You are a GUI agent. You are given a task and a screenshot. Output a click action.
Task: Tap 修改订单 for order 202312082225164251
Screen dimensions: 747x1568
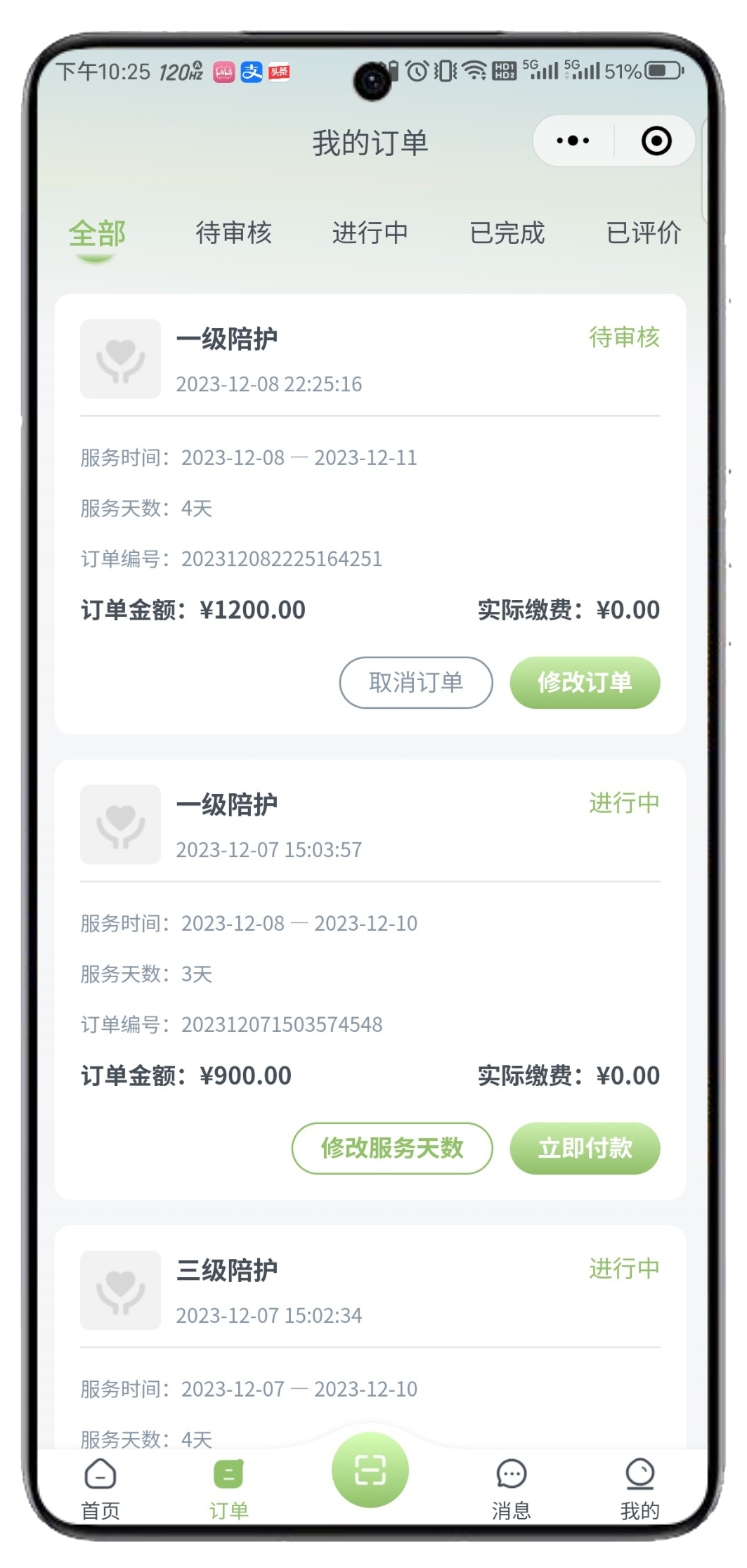tap(585, 682)
